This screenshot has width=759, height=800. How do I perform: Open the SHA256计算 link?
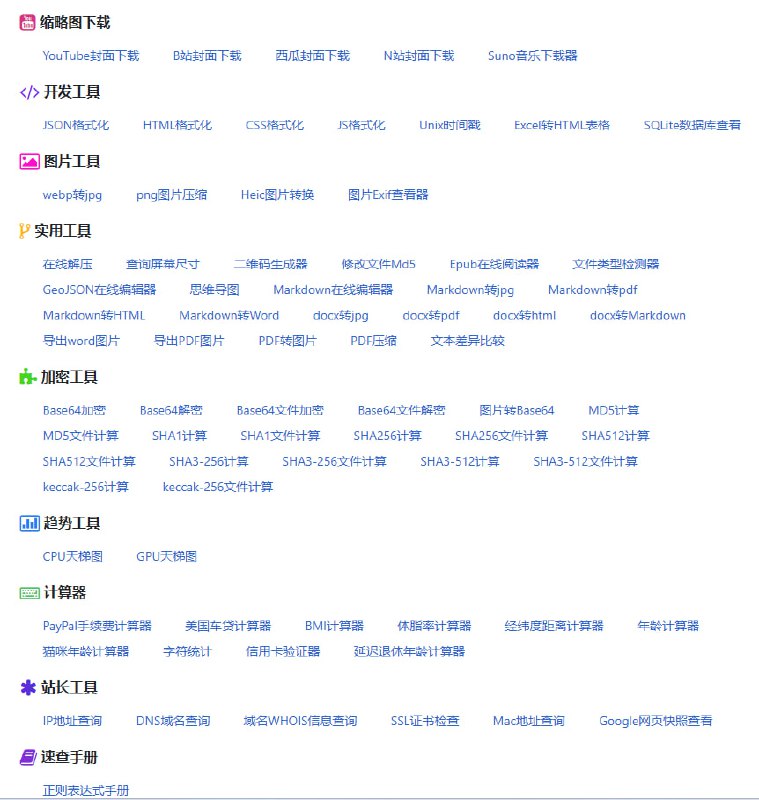387,436
